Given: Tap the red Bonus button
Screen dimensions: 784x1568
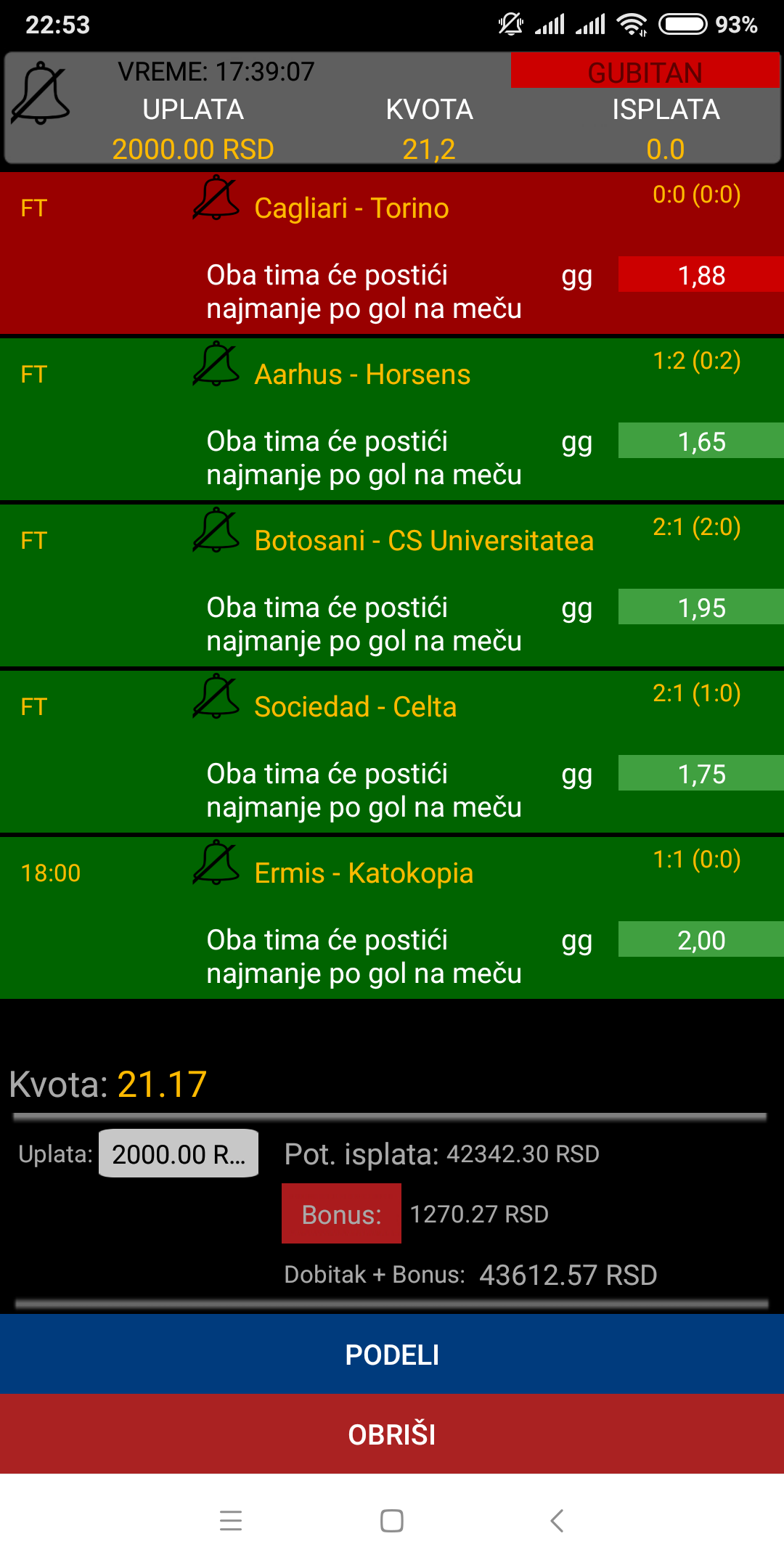Looking at the screenshot, I should pos(341,1214).
